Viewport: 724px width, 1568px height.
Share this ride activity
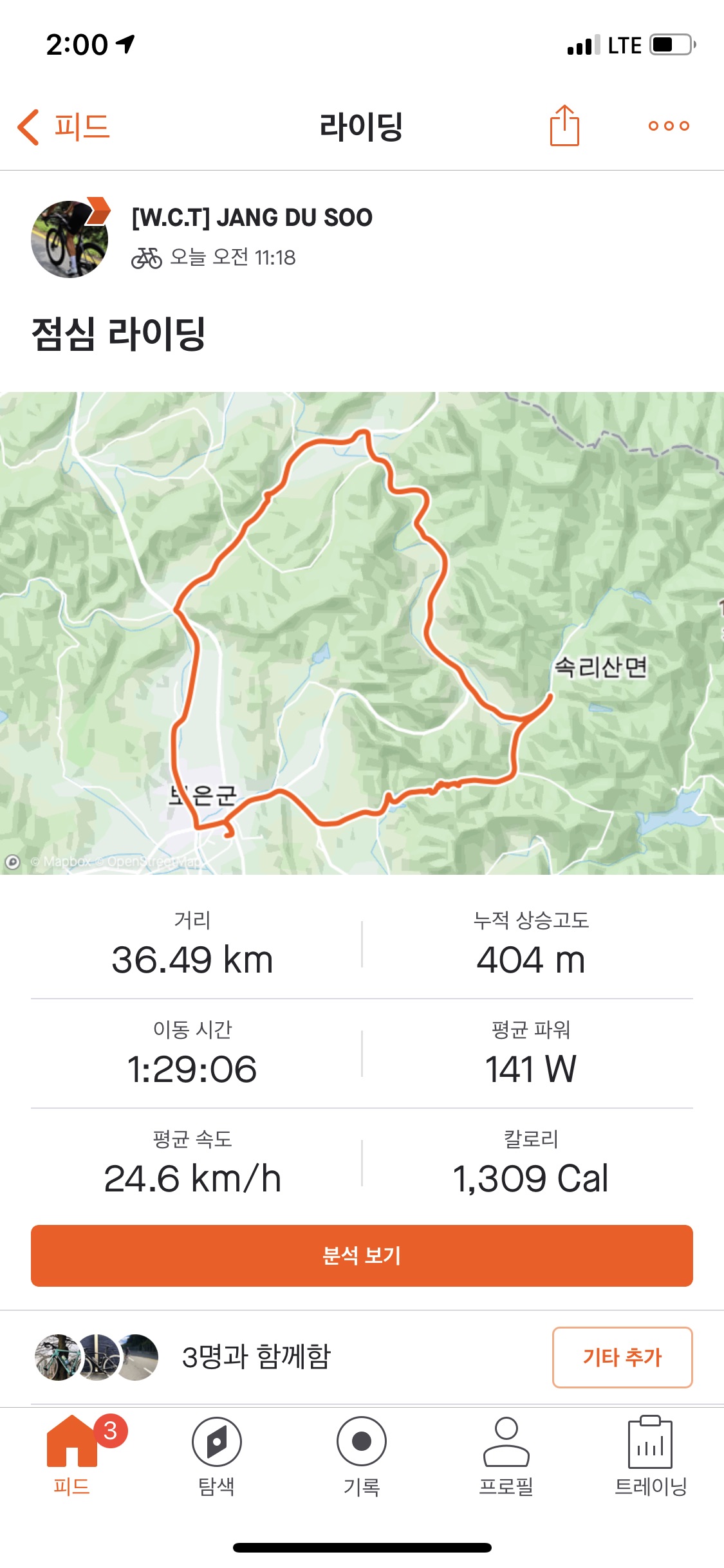(x=564, y=126)
